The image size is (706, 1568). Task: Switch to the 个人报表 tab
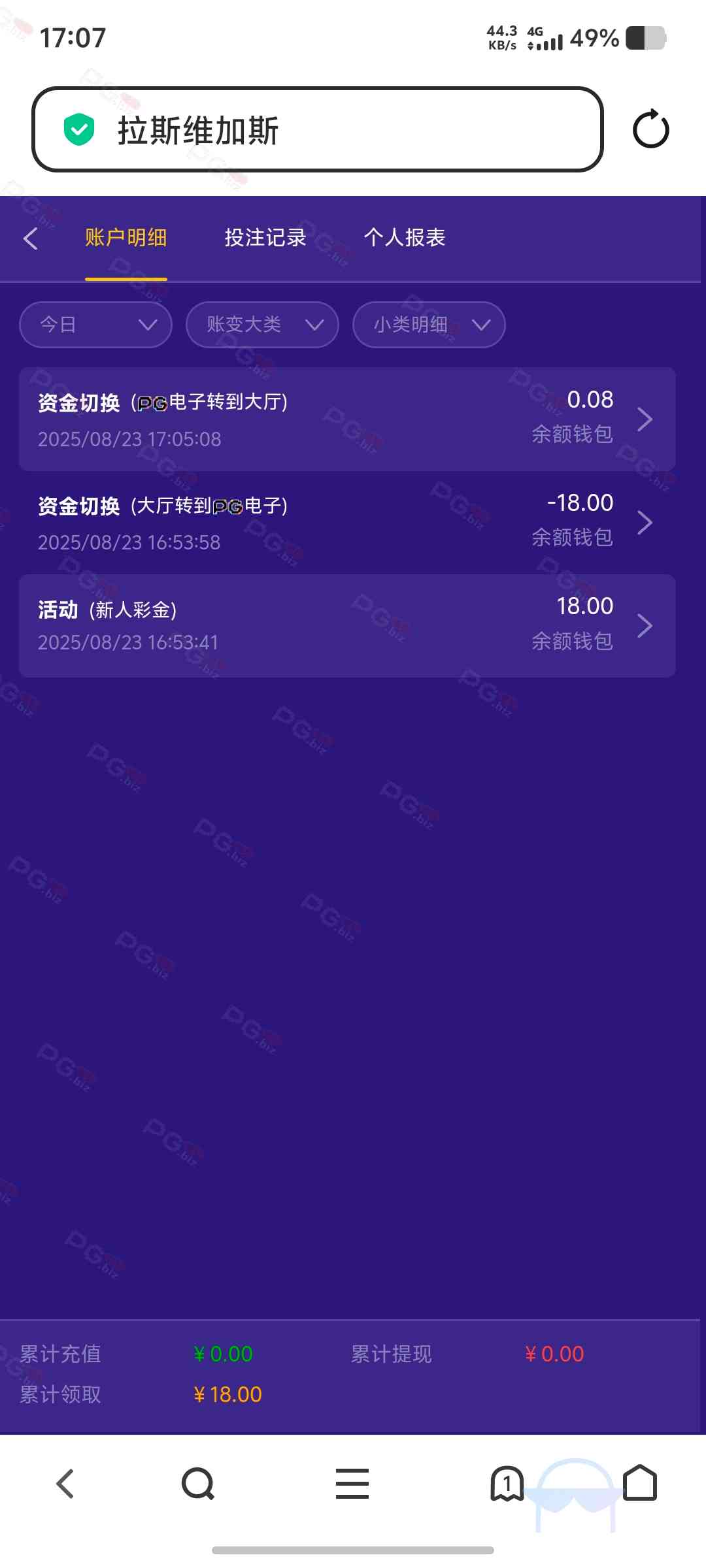[405, 238]
